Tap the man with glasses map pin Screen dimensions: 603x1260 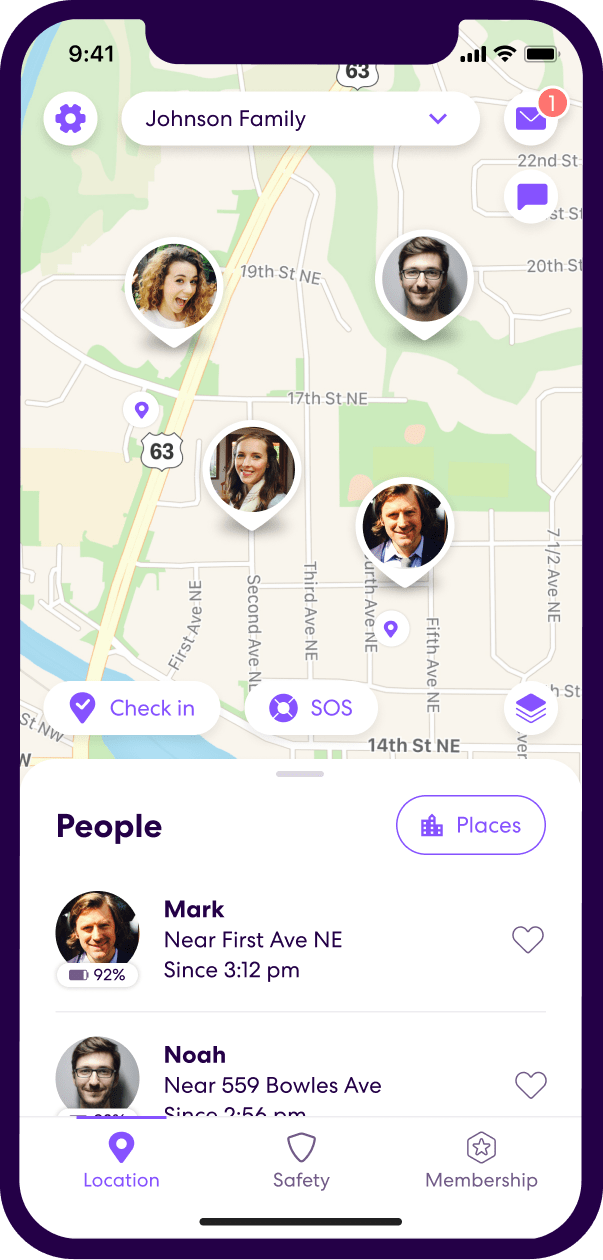point(424,280)
